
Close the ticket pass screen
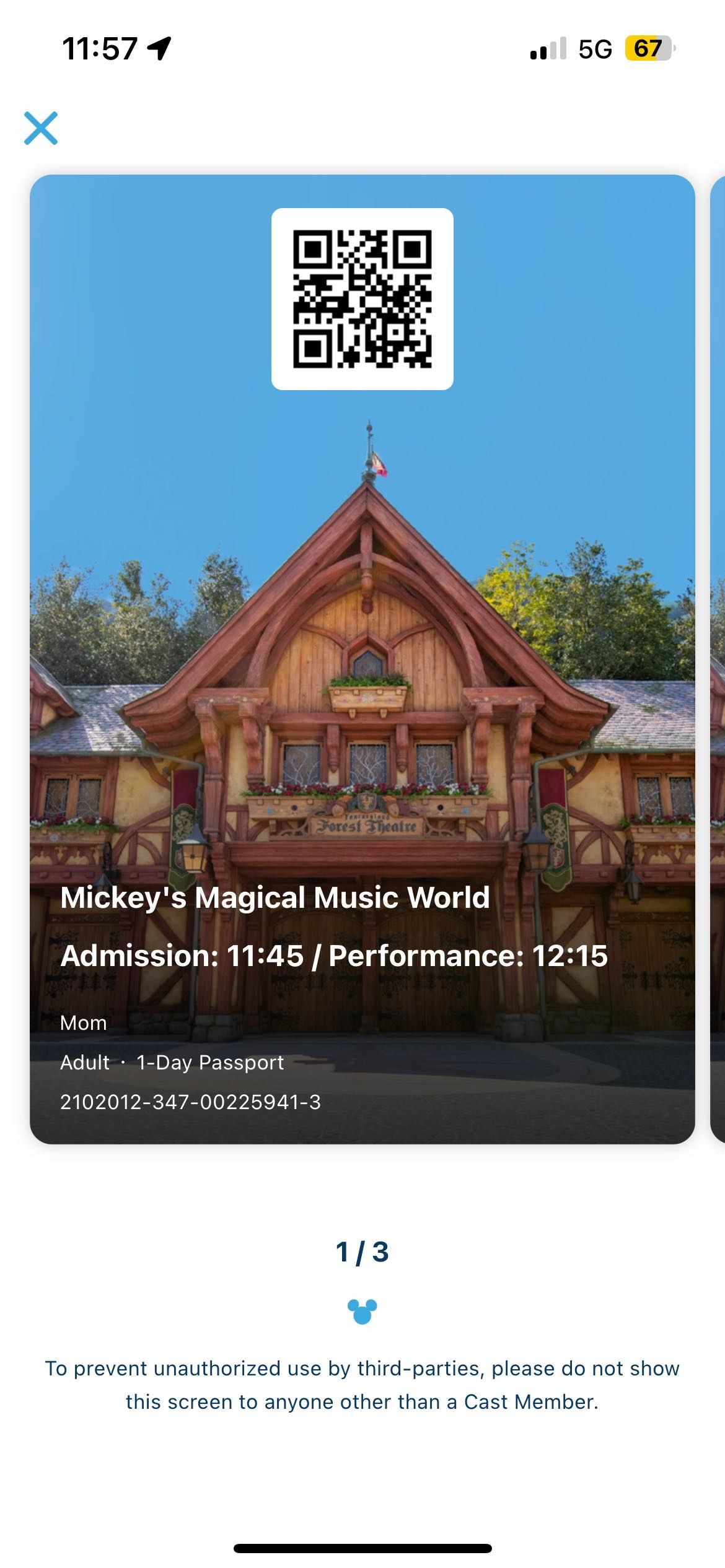tap(41, 128)
